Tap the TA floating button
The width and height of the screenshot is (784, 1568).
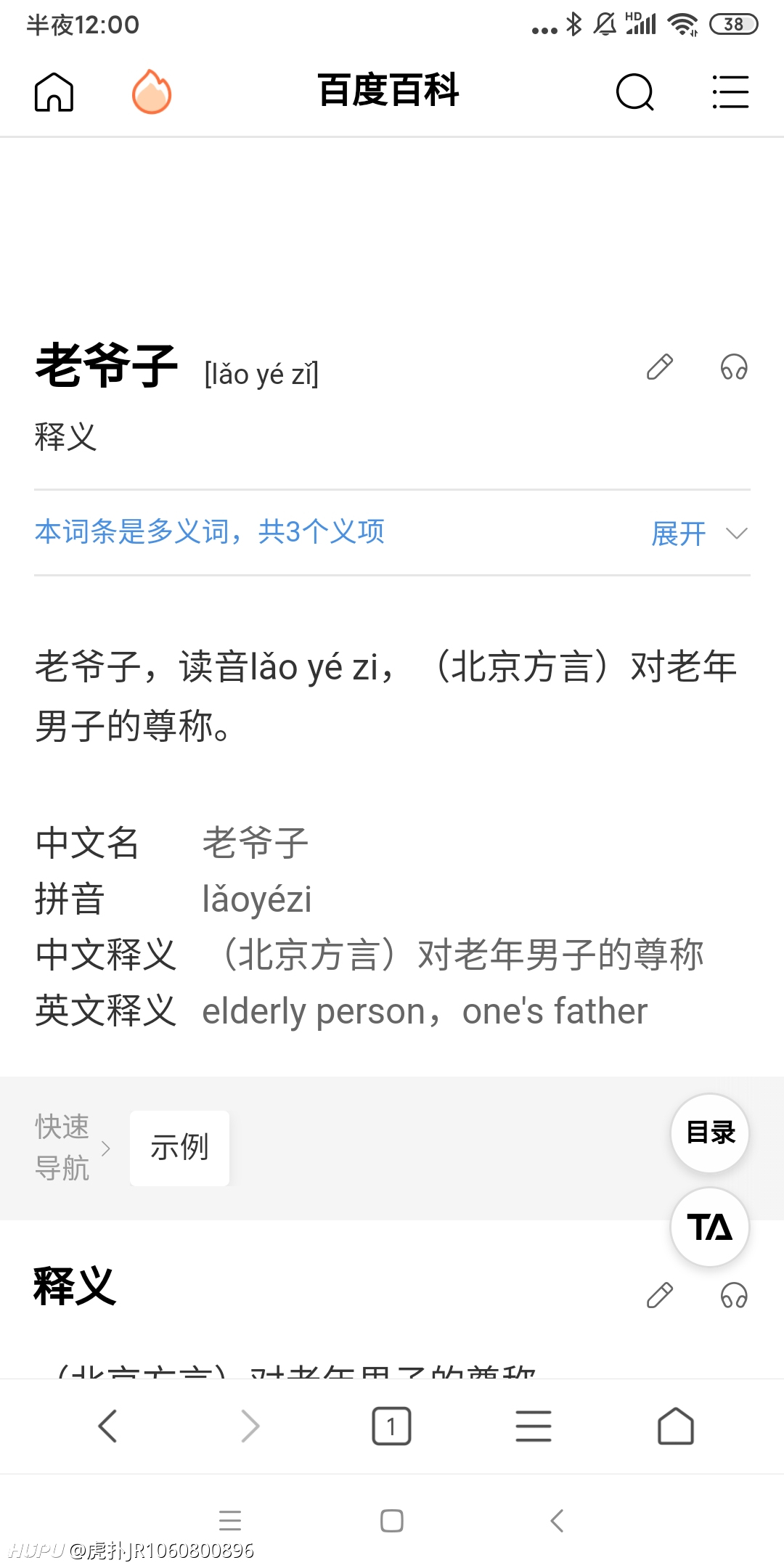710,1227
